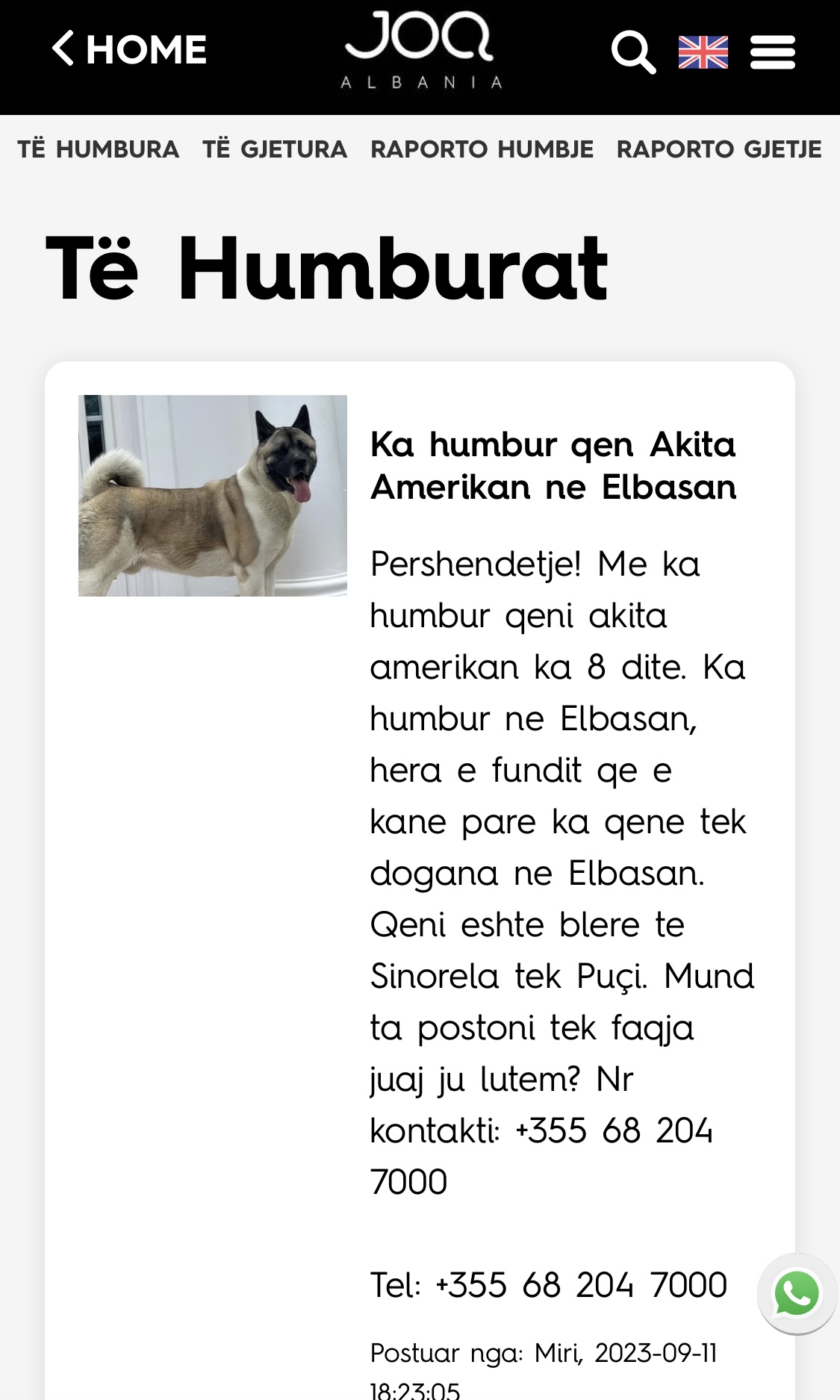Open the WhatsApp chat button
The height and width of the screenshot is (1400, 840).
click(797, 1293)
